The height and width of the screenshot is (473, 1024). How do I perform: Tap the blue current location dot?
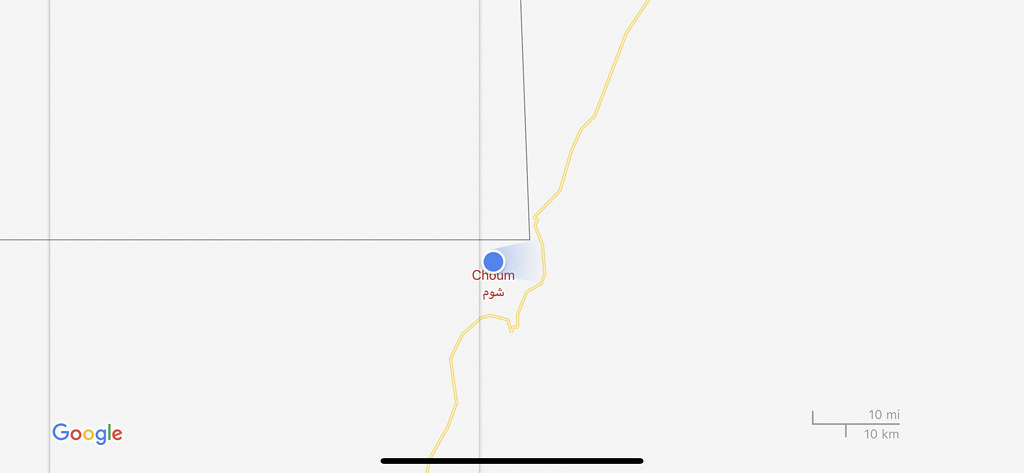click(493, 261)
